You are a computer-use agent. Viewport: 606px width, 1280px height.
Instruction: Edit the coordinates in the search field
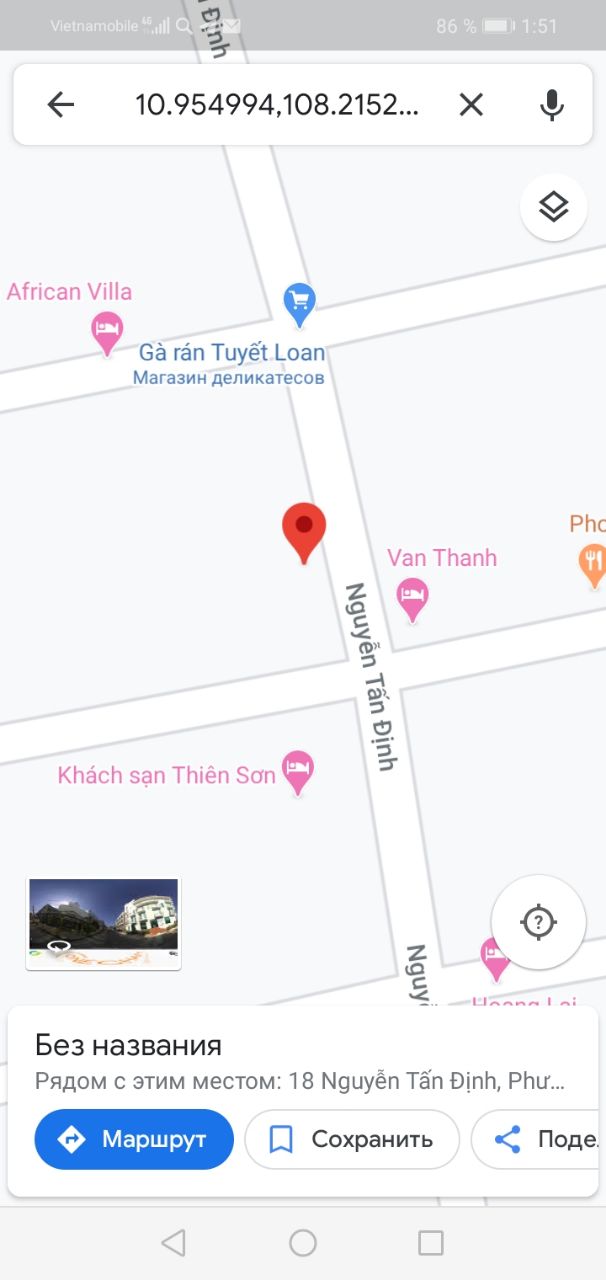[x=277, y=105]
